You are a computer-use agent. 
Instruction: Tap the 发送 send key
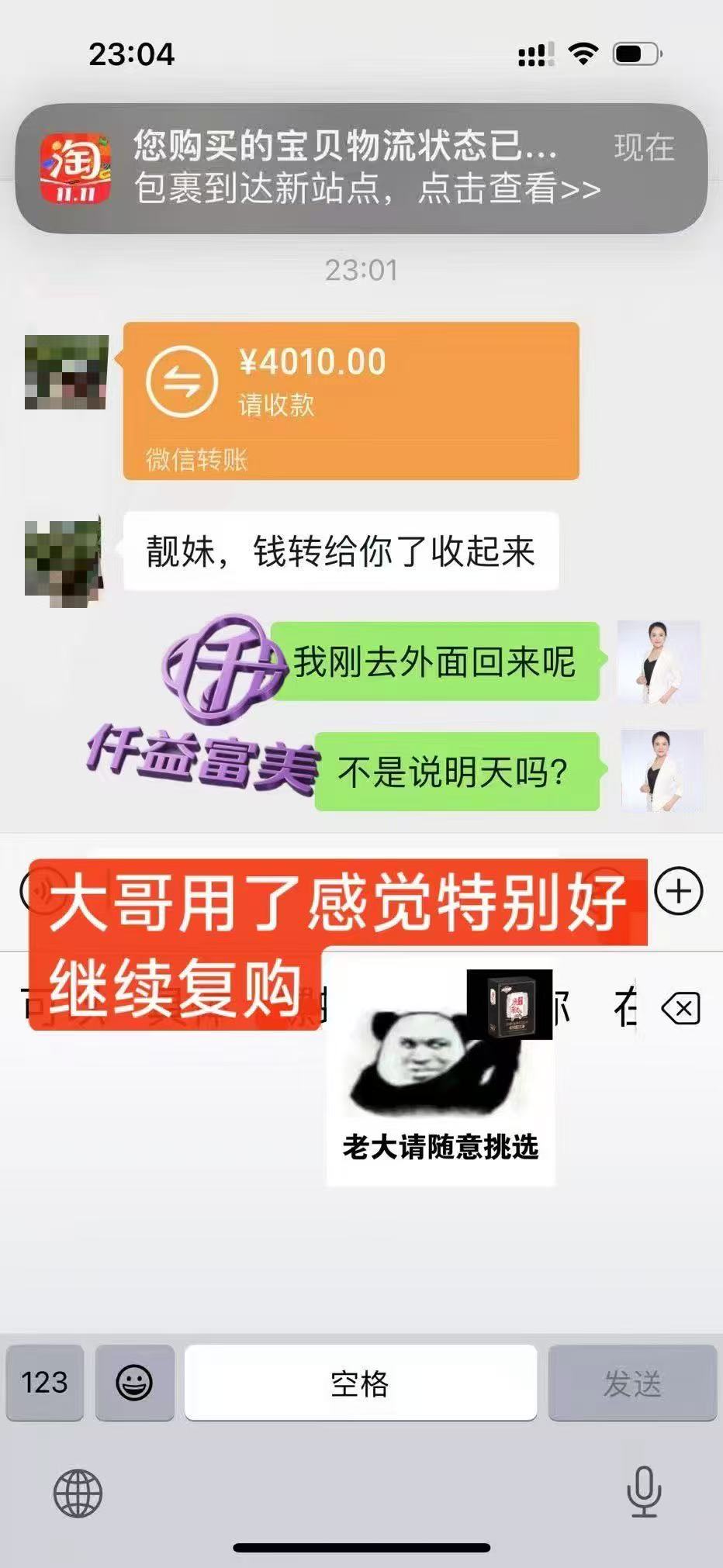[x=631, y=1382]
